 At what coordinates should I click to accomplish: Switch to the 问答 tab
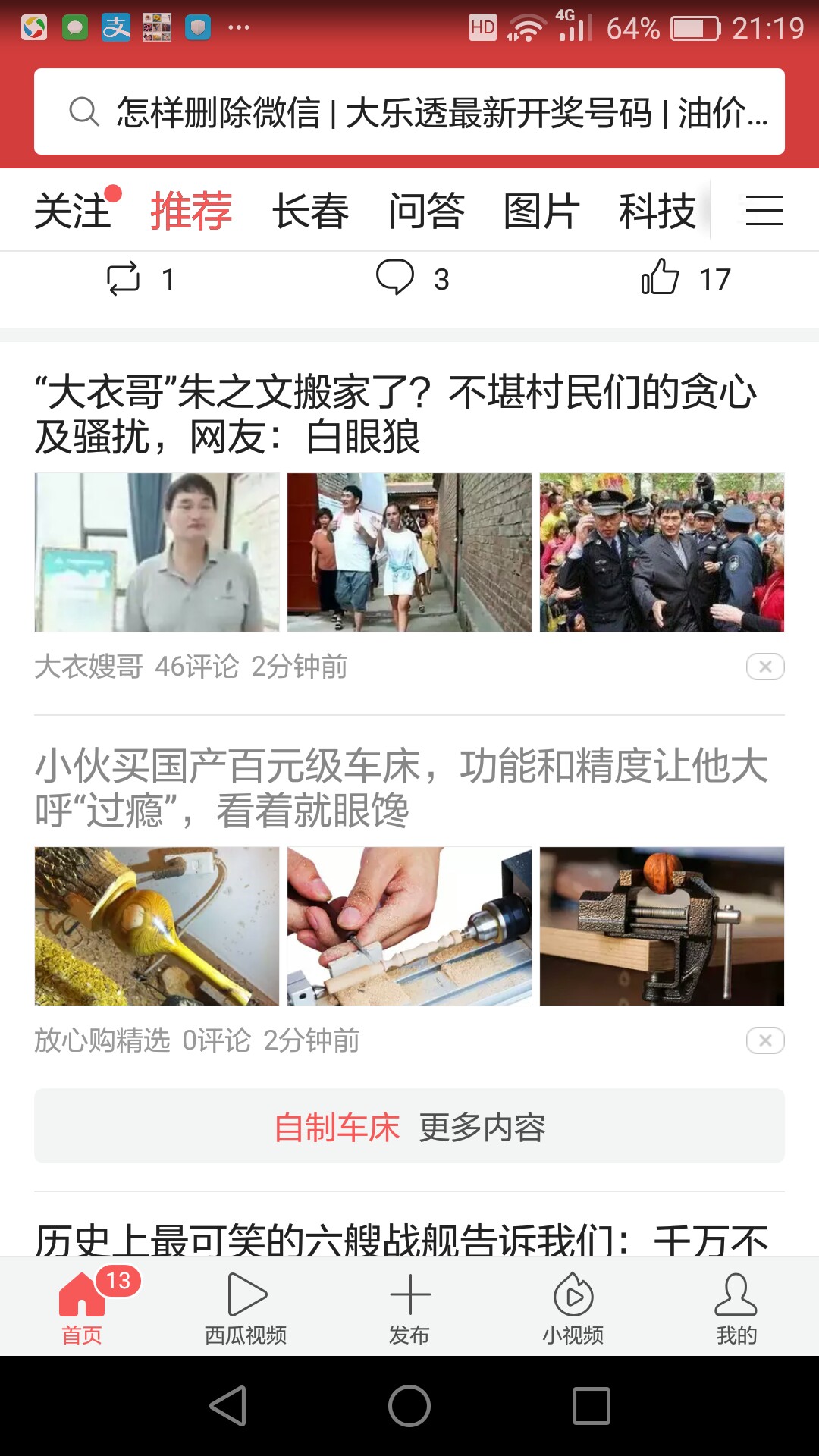[426, 211]
